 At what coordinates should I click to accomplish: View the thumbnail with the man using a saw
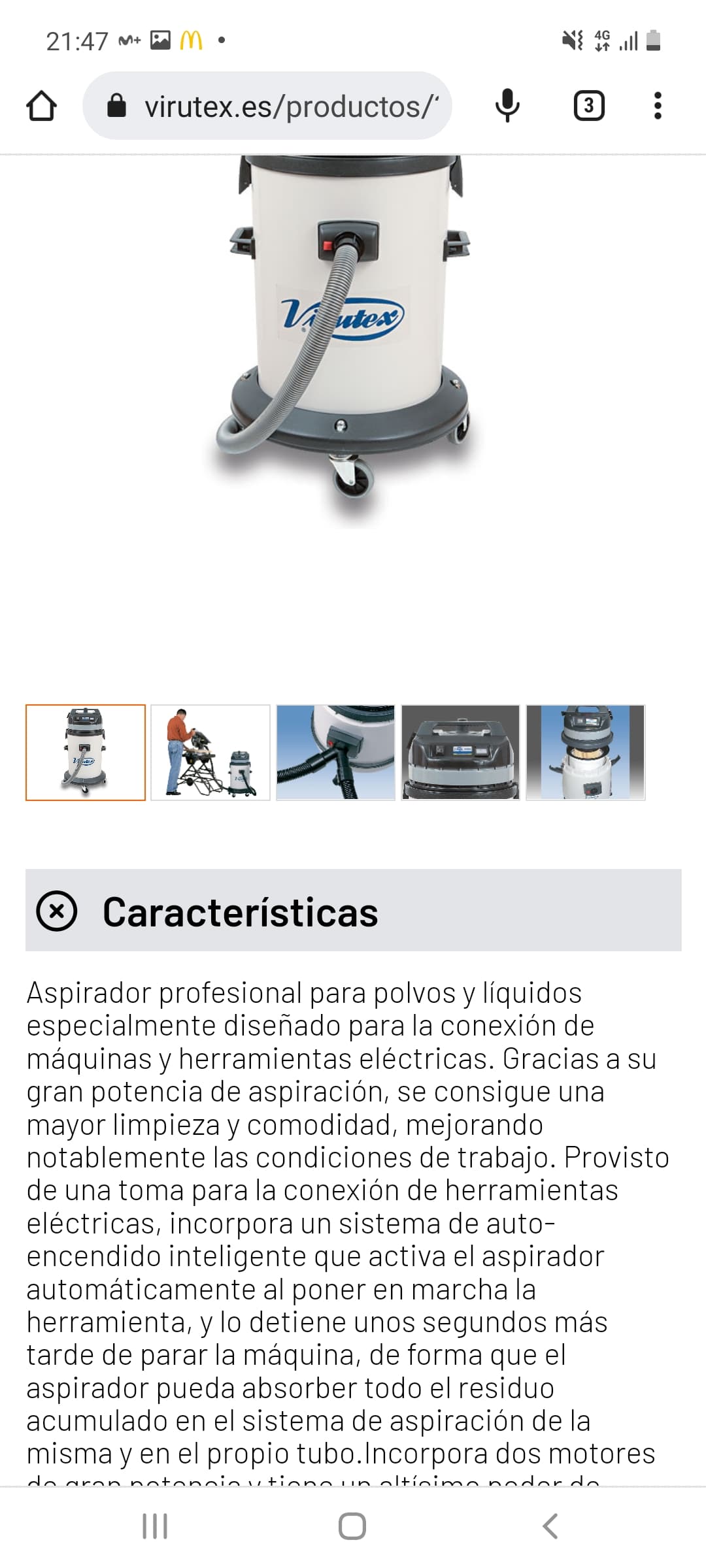pos(210,753)
